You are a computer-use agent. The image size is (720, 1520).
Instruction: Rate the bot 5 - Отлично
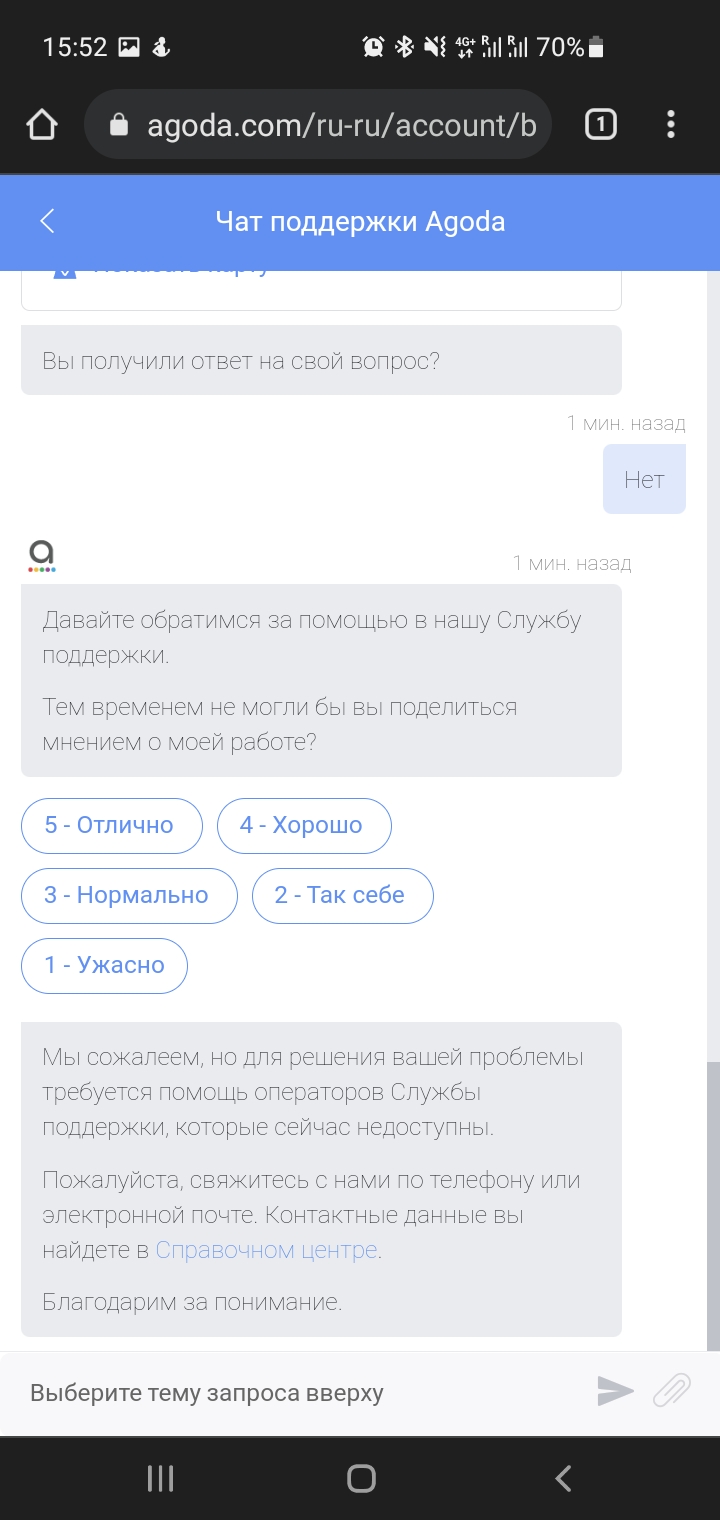111,825
